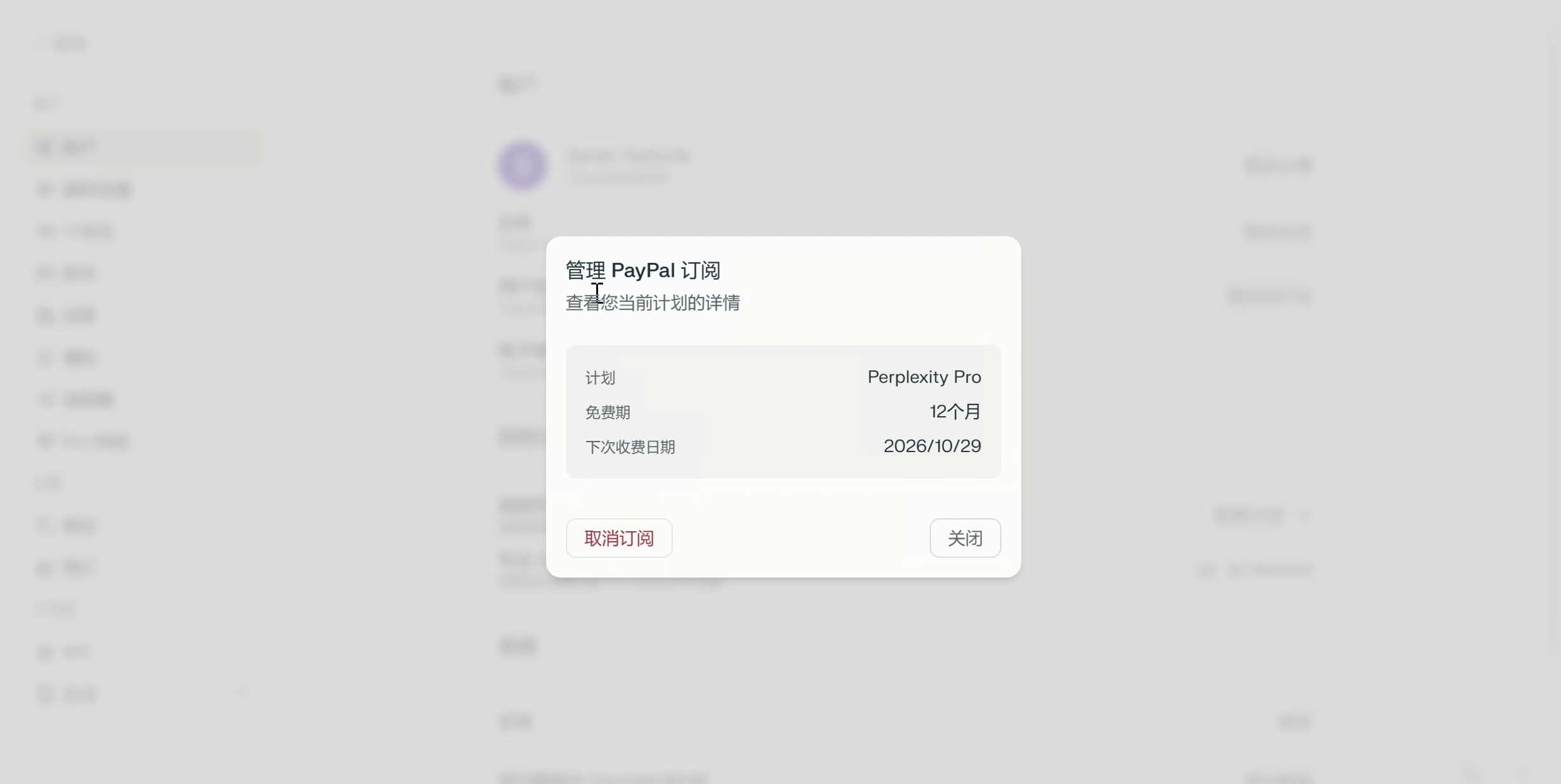
Task: Close the PayPal subscription dialog with 关闭
Action: pos(964,538)
